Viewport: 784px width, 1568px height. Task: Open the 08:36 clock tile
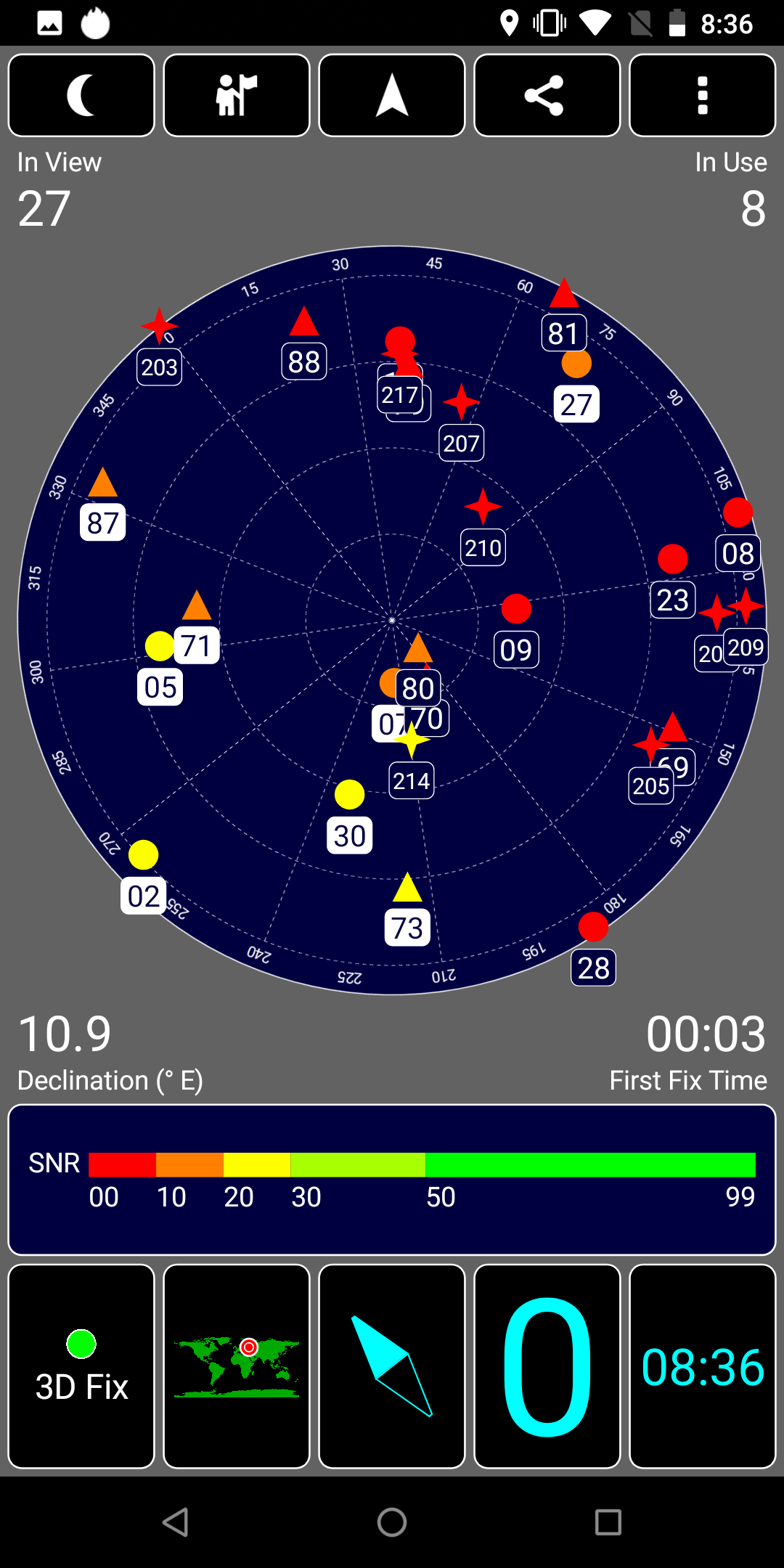[703, 1366]
